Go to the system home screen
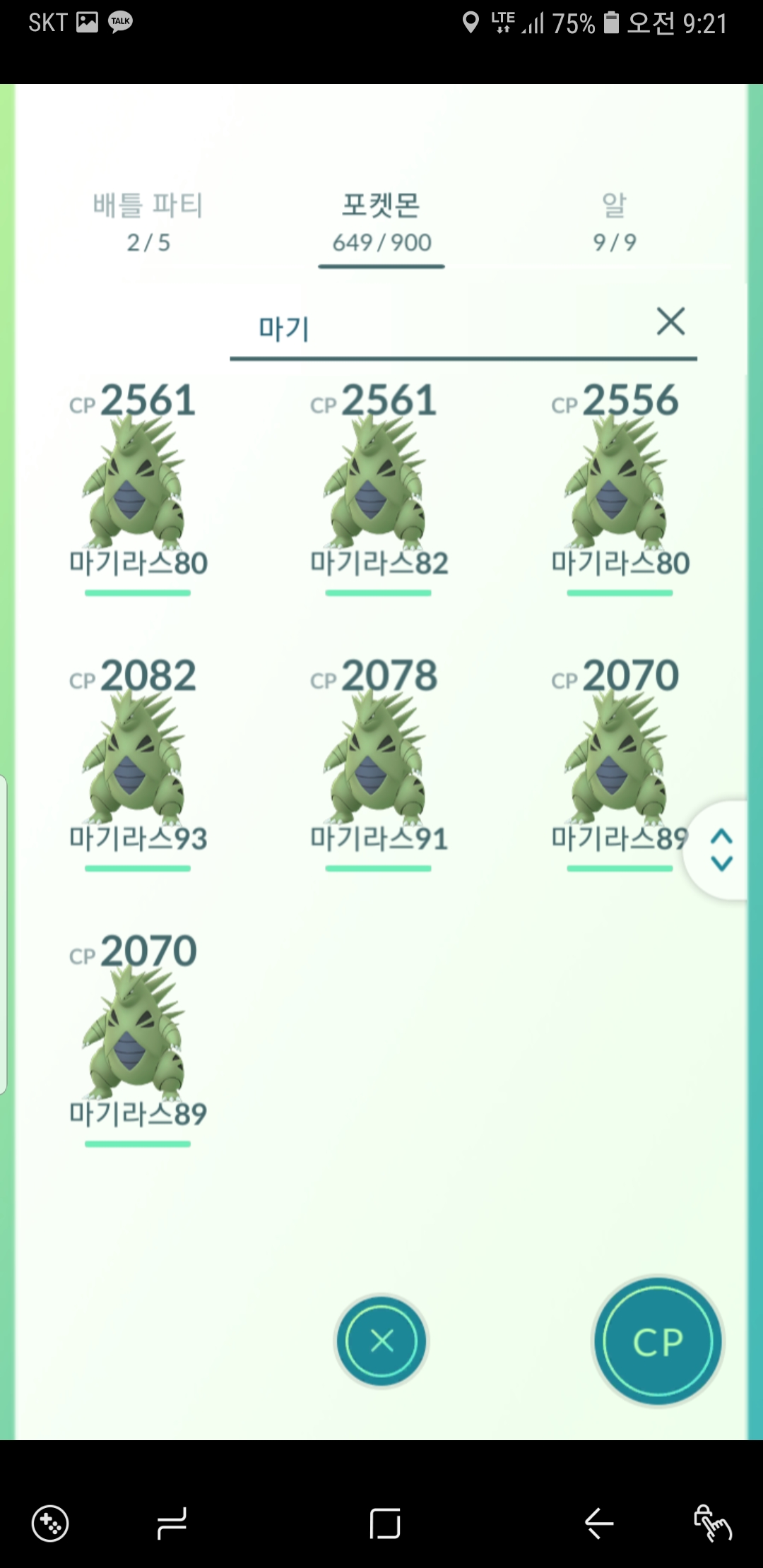Viewport: 763px width, 1568px height. [x=385, y=1523]
